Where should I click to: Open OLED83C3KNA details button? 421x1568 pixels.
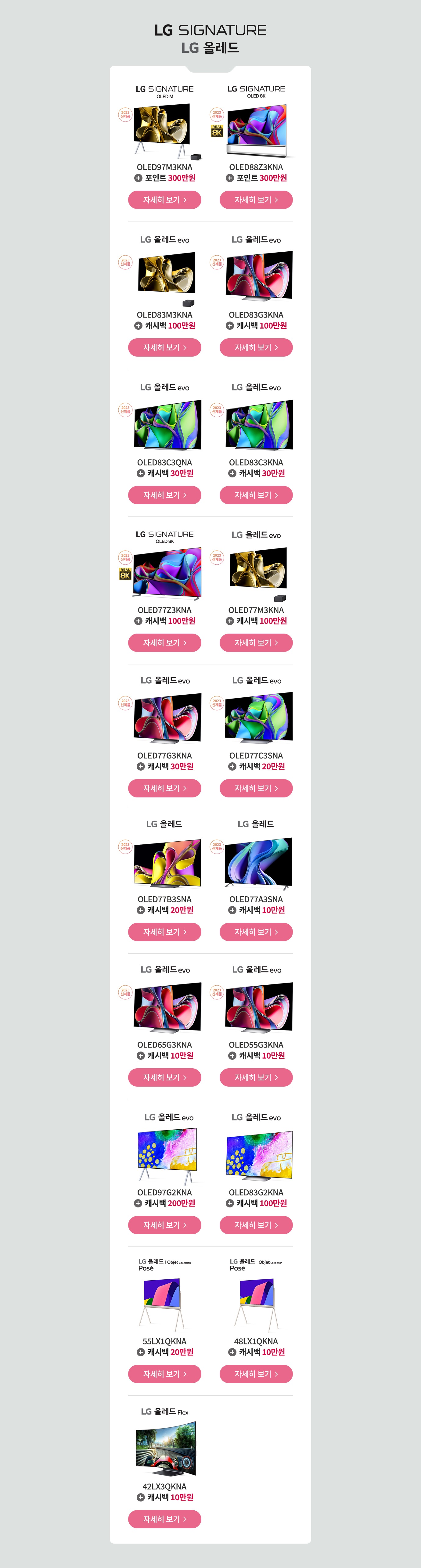pyautogui.click(x=256, y=495)
